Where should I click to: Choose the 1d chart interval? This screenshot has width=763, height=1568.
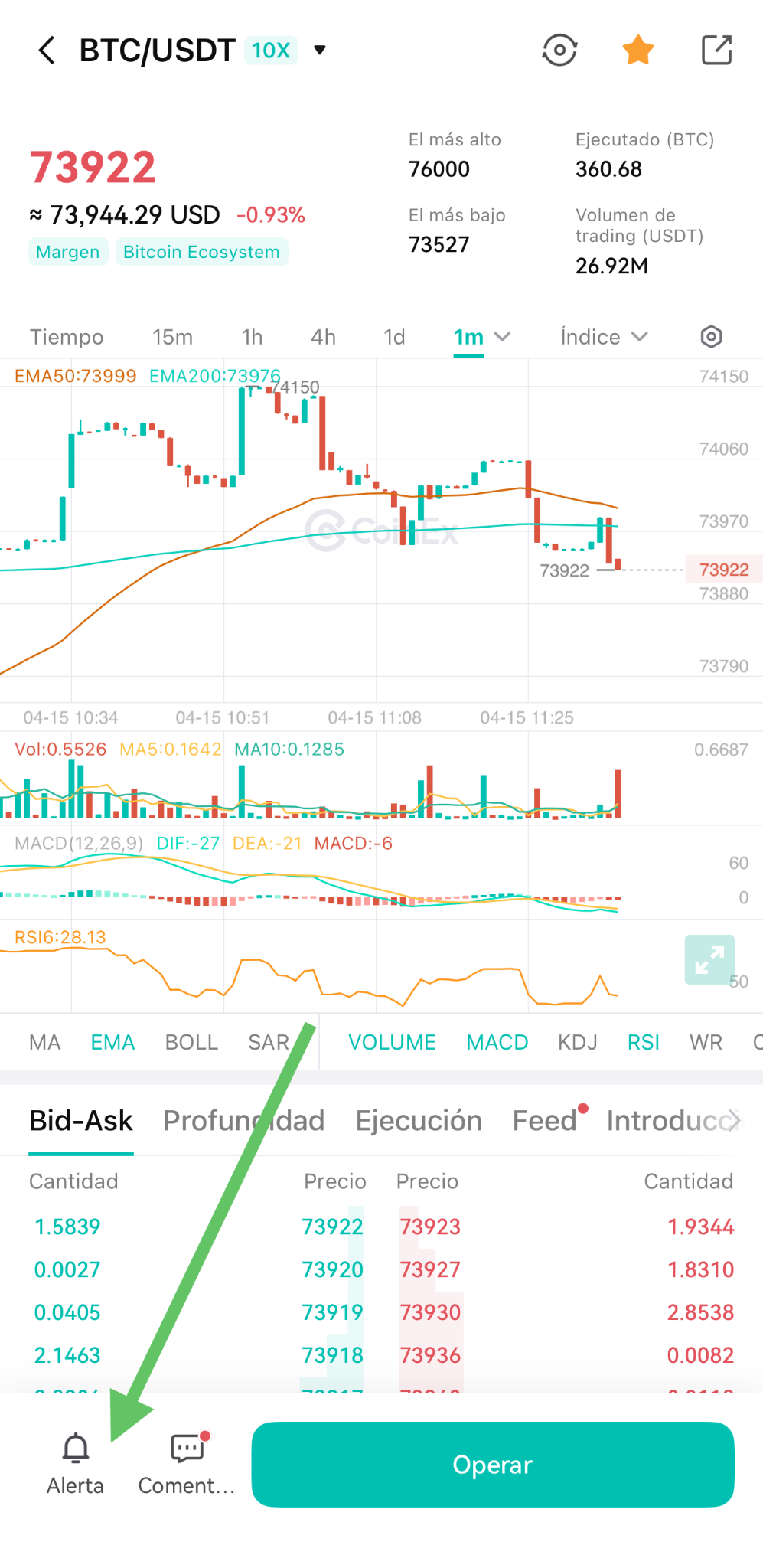point(394,337)
